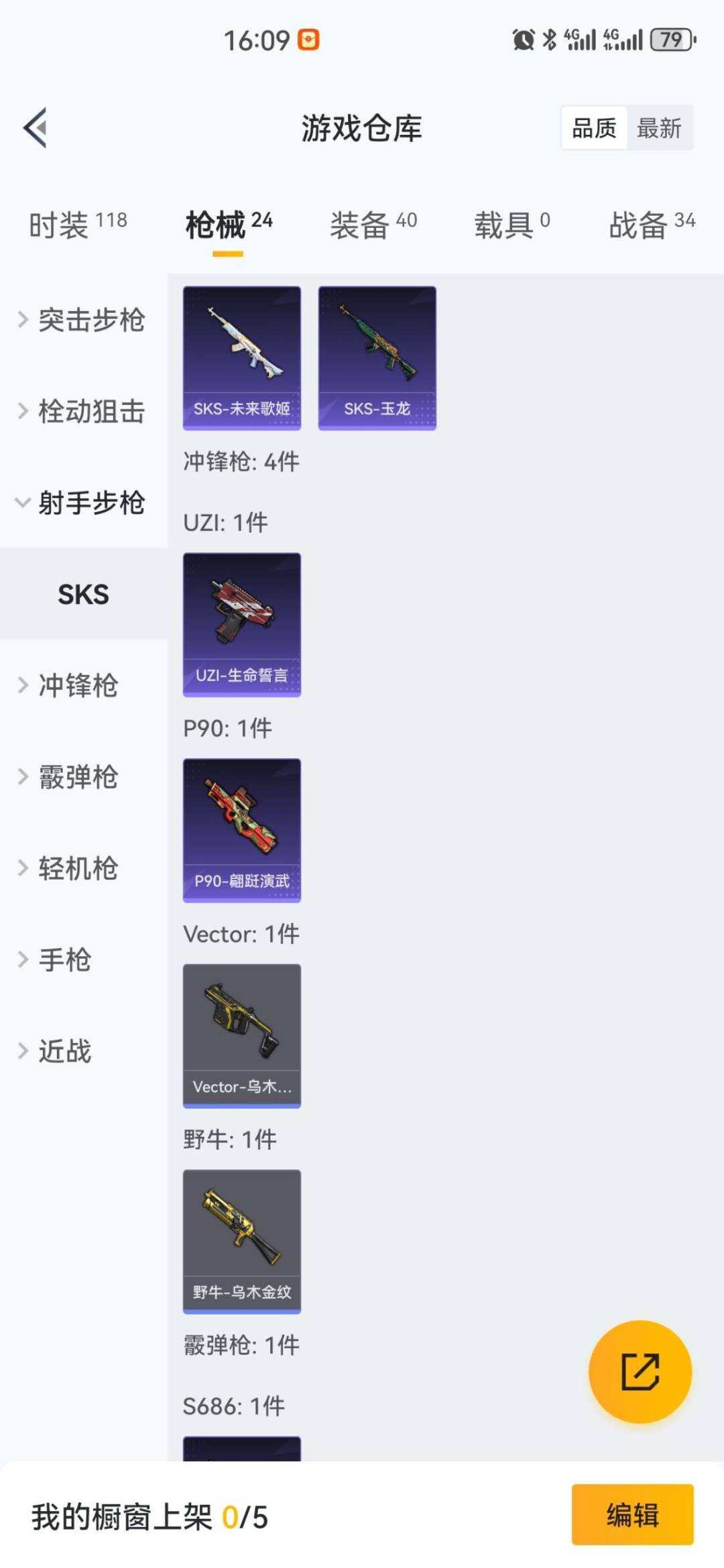
Task: Switch sorting to 品质
Action: [x=593, y=129]
